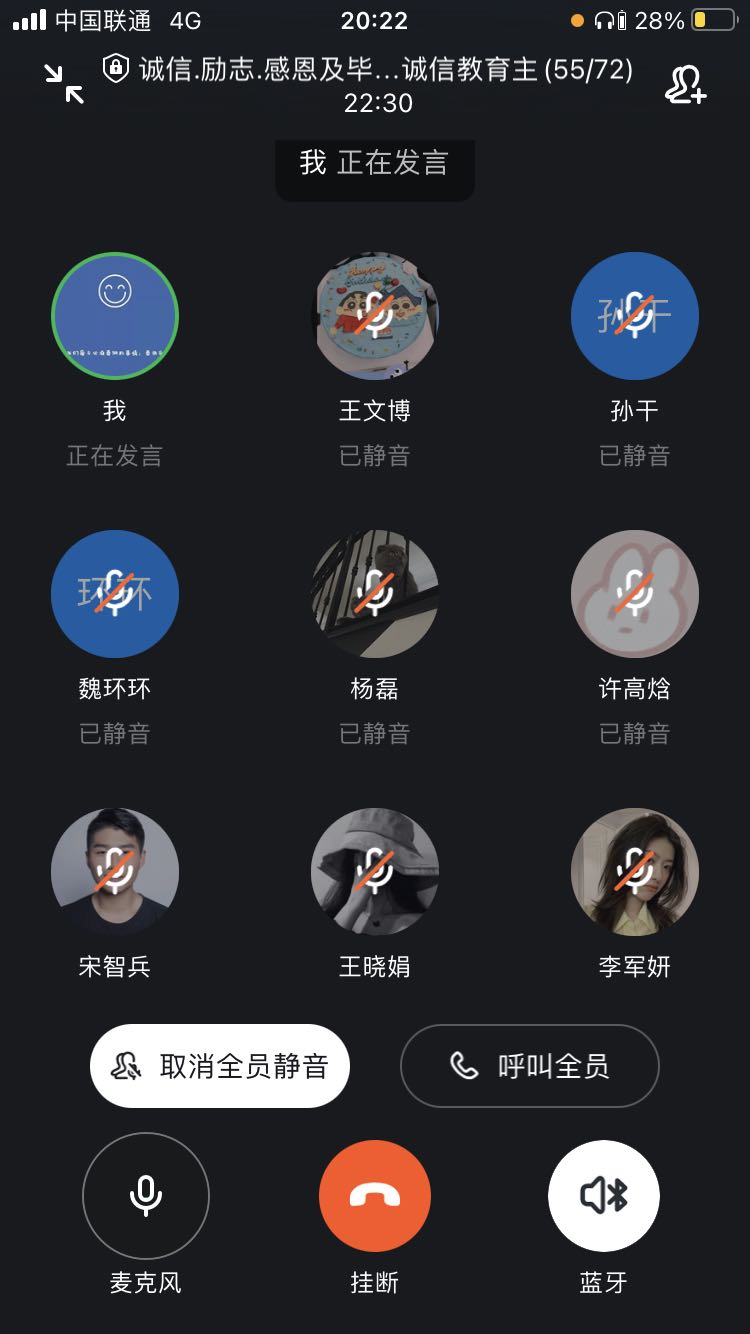Tap on 王晓娟's avatar
This screenshot has width=750, height=1334.
tap(375, 872)
